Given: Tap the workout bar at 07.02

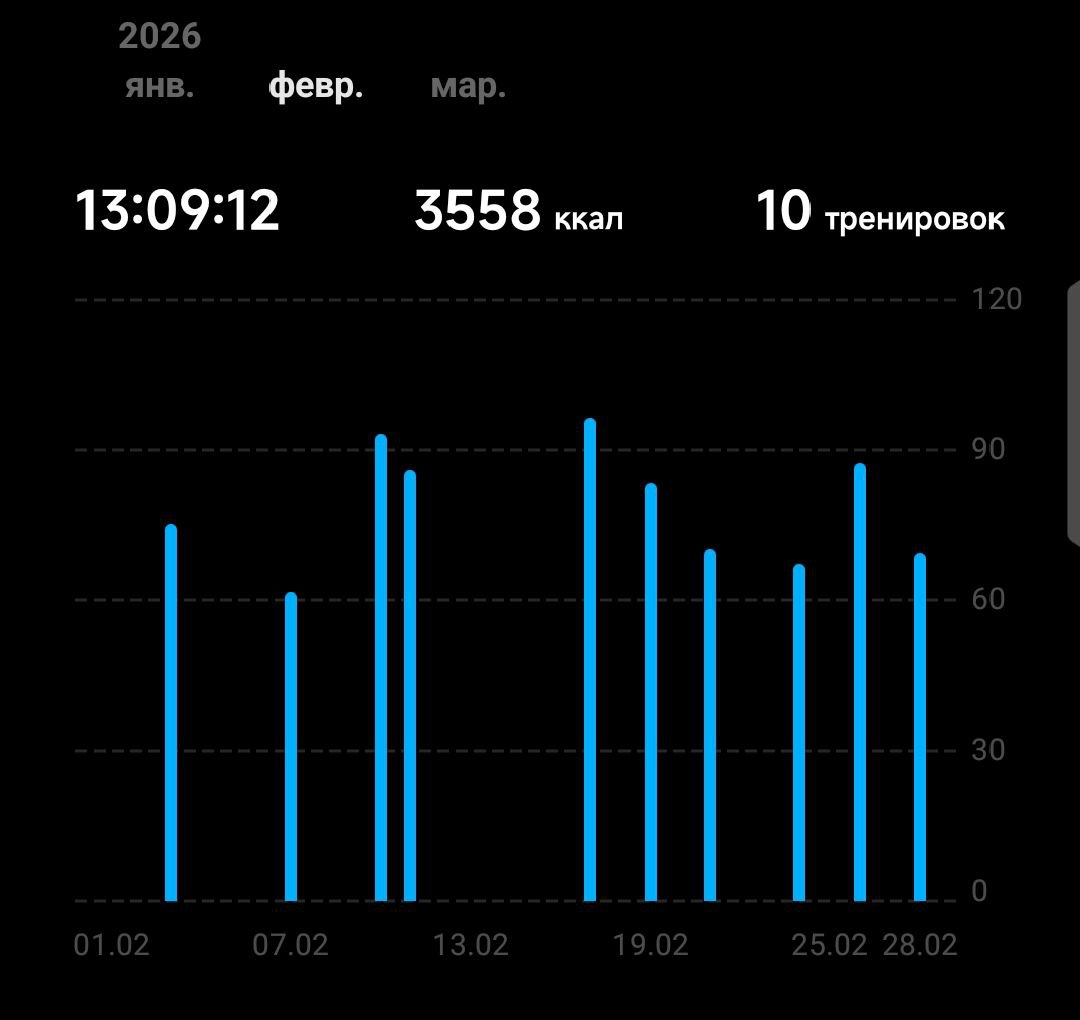Looking at the screenshot, I should point(291,746).
